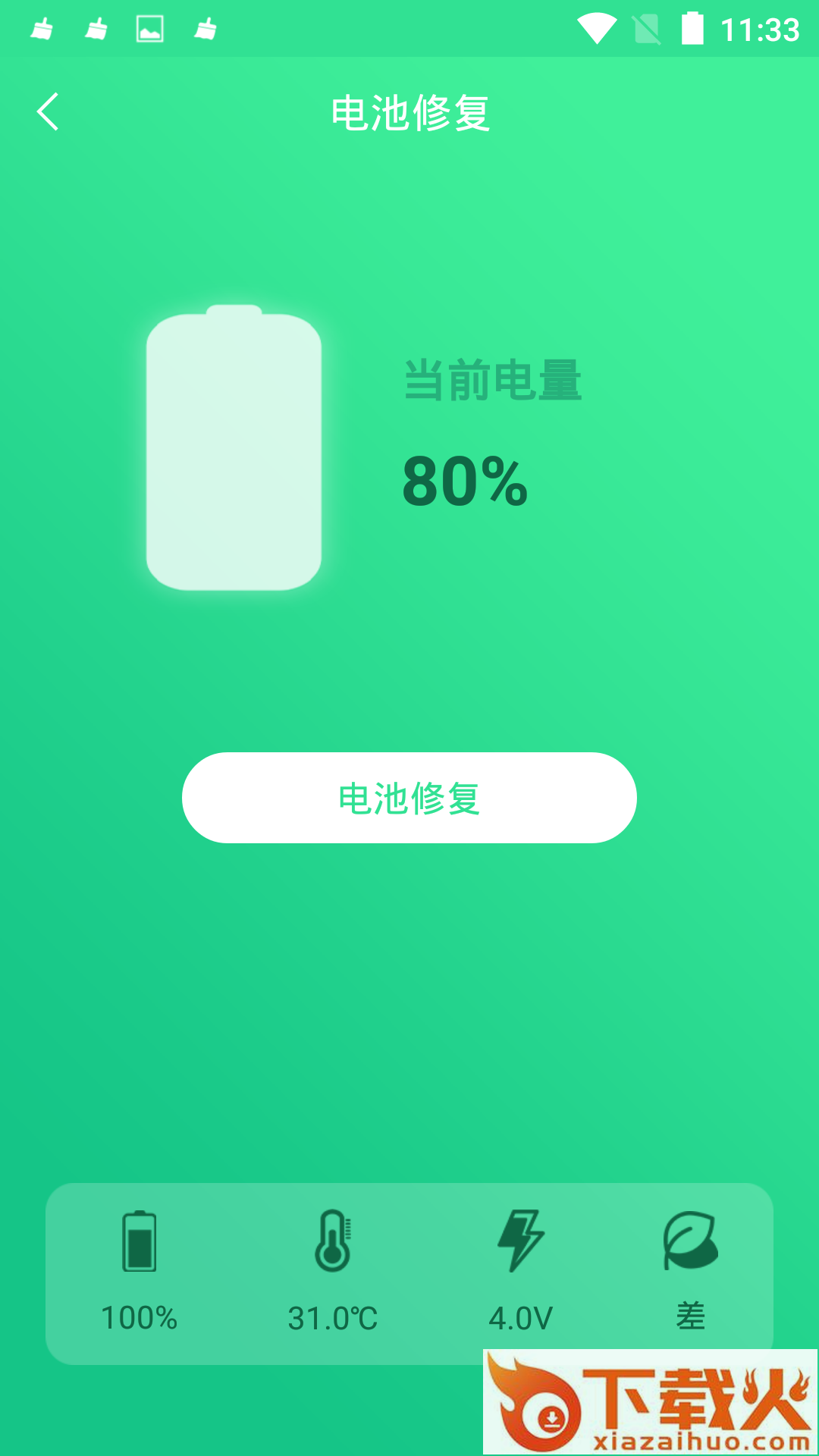Go back from the 电池修复 screen

pyautogui.click(x=48, y=112)
